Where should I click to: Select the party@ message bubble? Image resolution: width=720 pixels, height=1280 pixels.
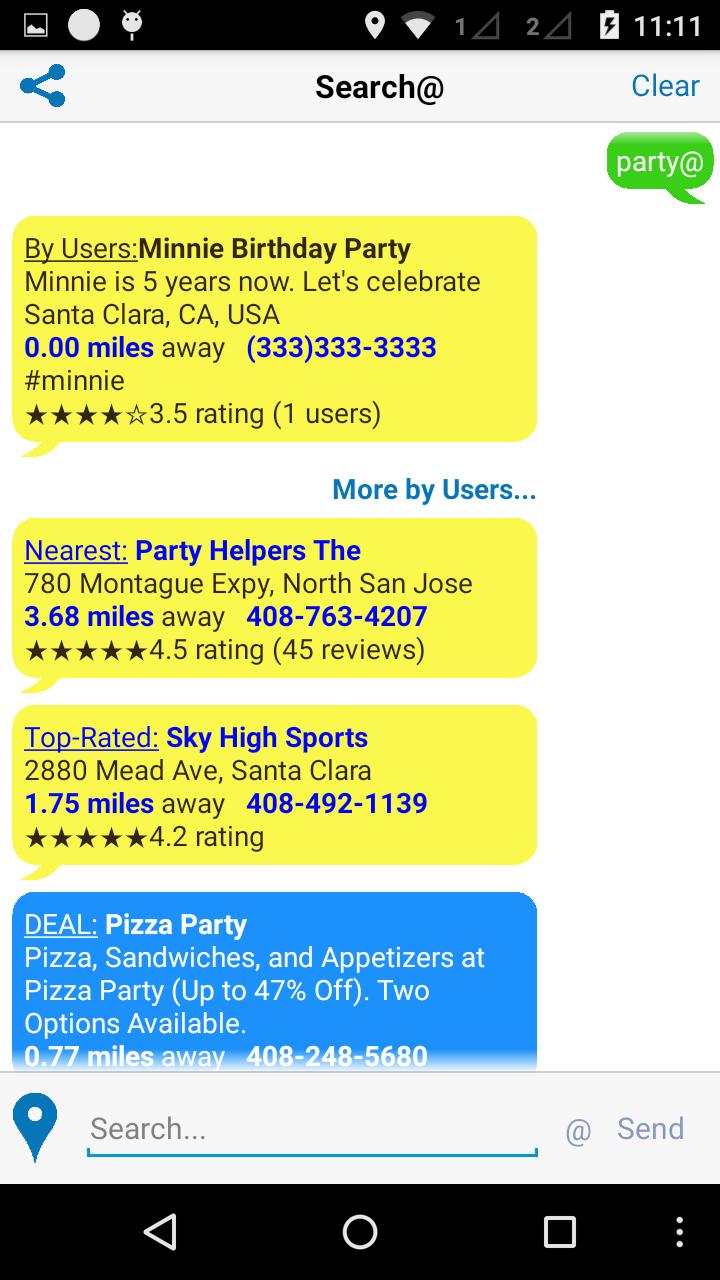tap(660, 161)
